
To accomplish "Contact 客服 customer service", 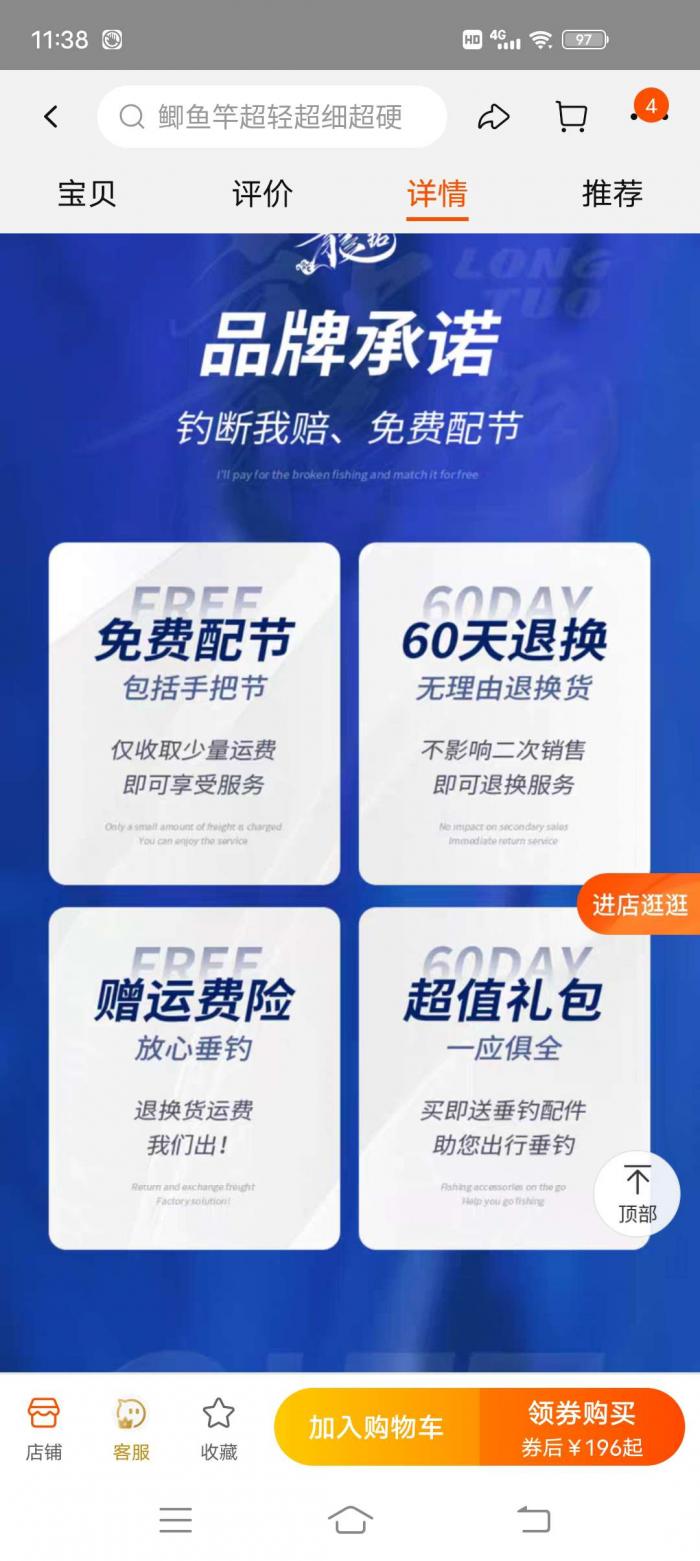I will point(131,1428).
